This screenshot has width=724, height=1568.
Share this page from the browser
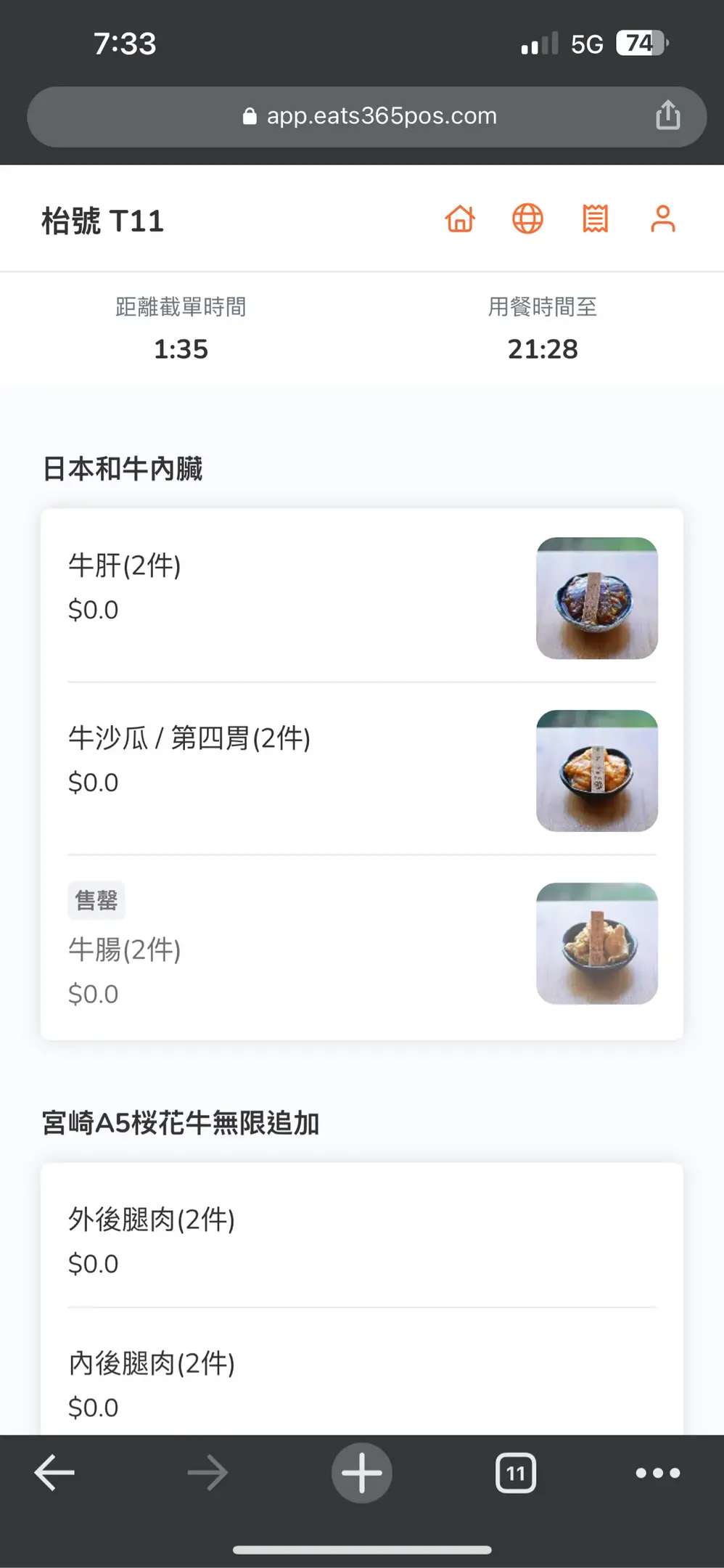pos(667,115)
